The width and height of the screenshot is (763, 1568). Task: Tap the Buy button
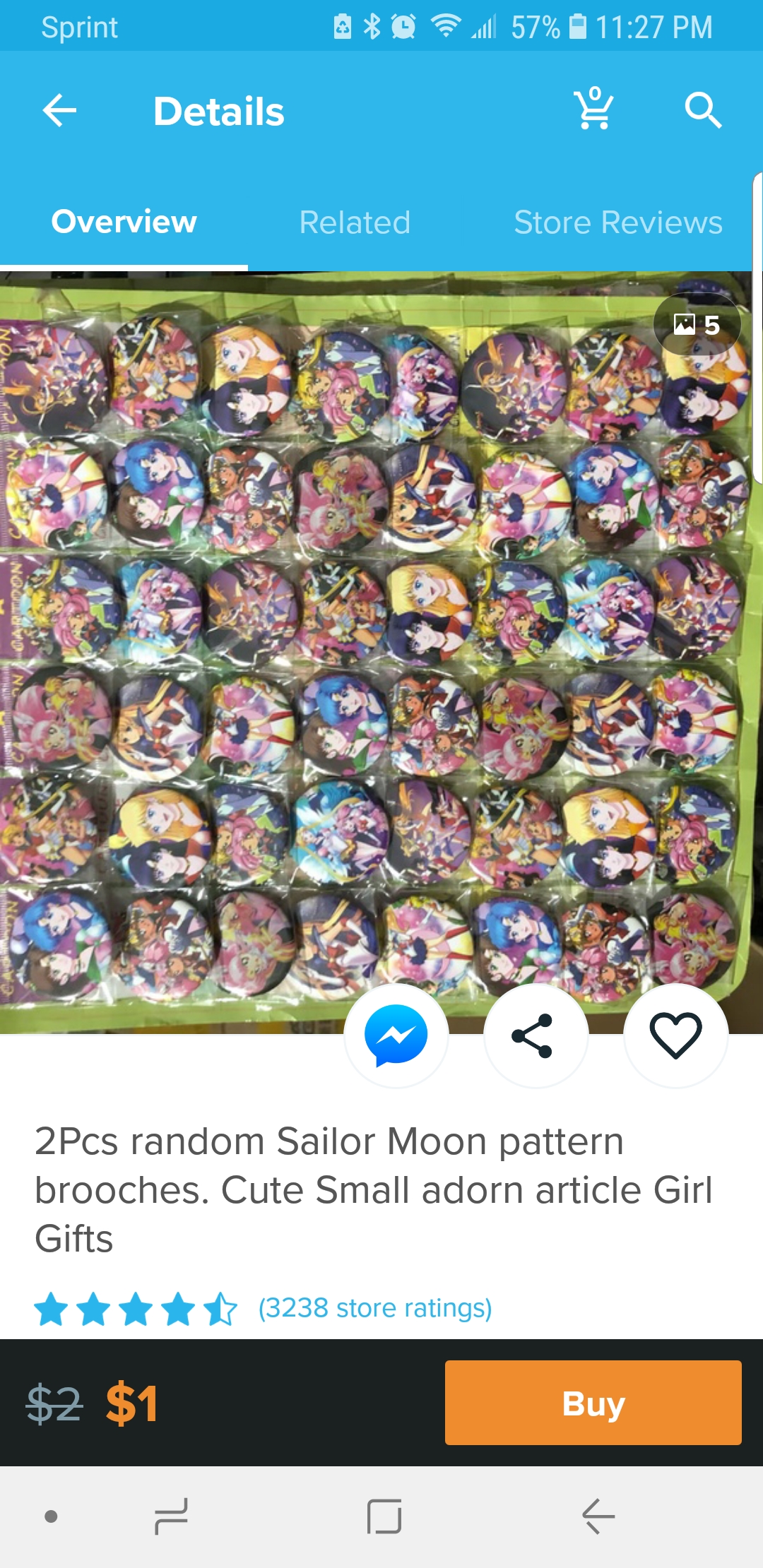pyautogui.click(x=593, y=1403)
